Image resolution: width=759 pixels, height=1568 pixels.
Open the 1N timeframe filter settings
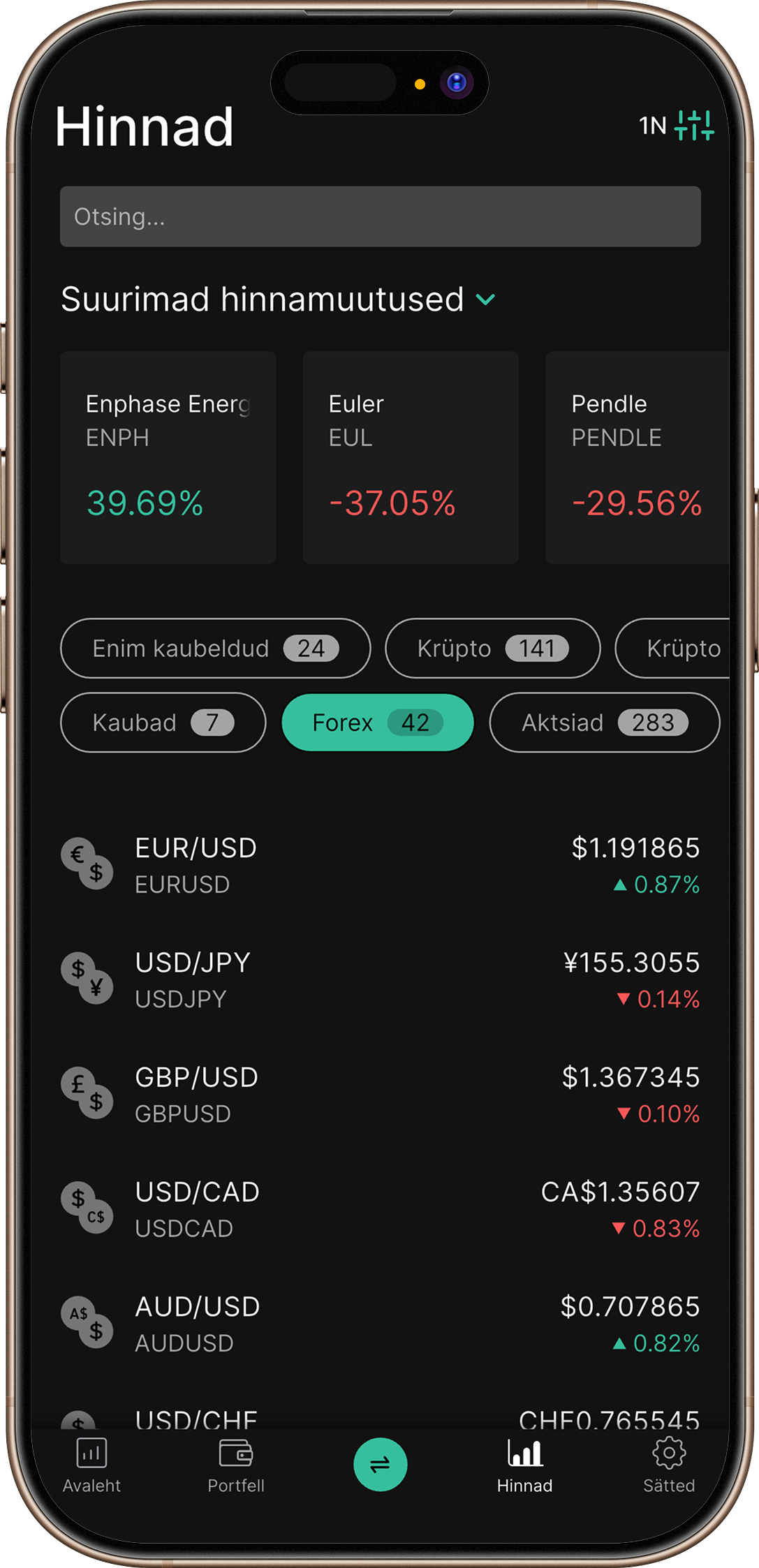[x=677, y=126]
